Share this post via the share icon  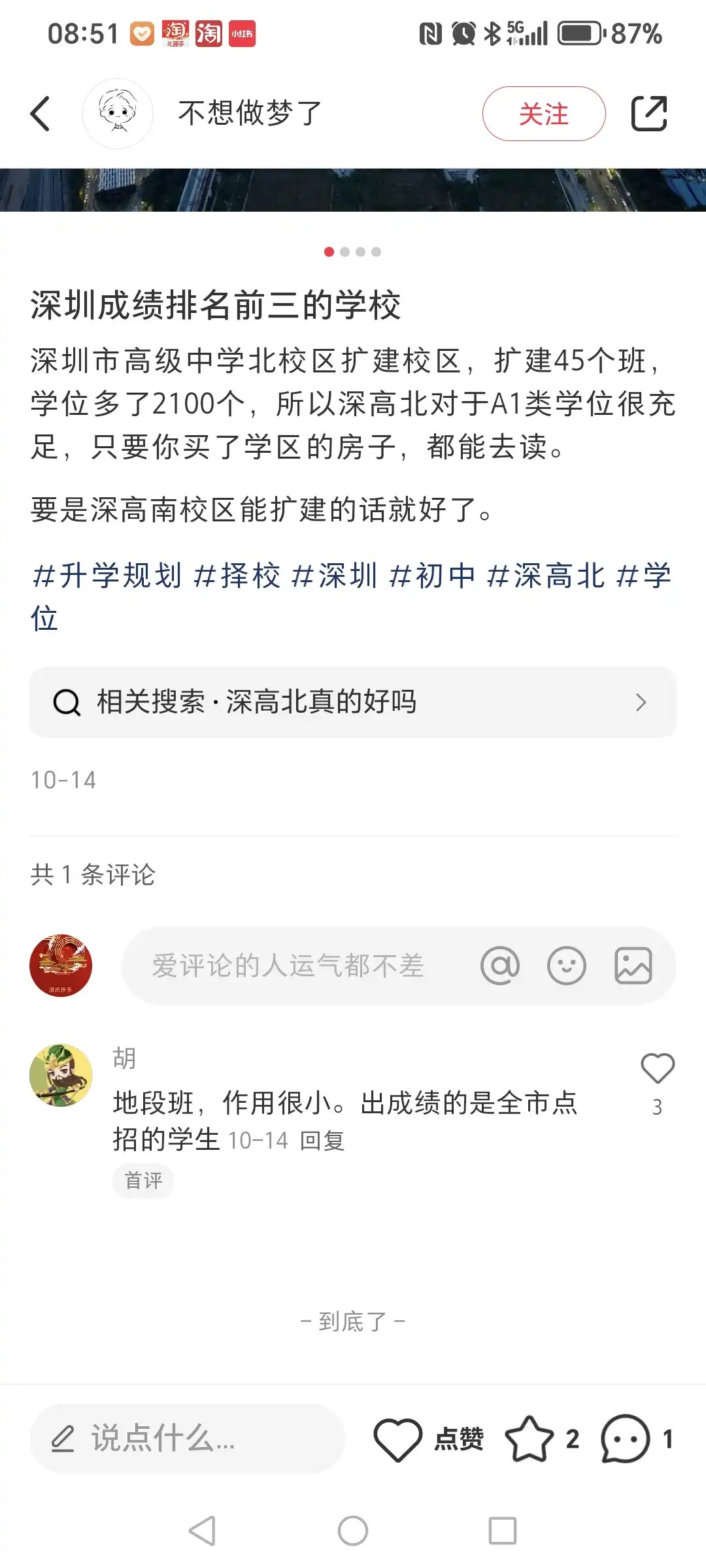[x=648, y=114]
